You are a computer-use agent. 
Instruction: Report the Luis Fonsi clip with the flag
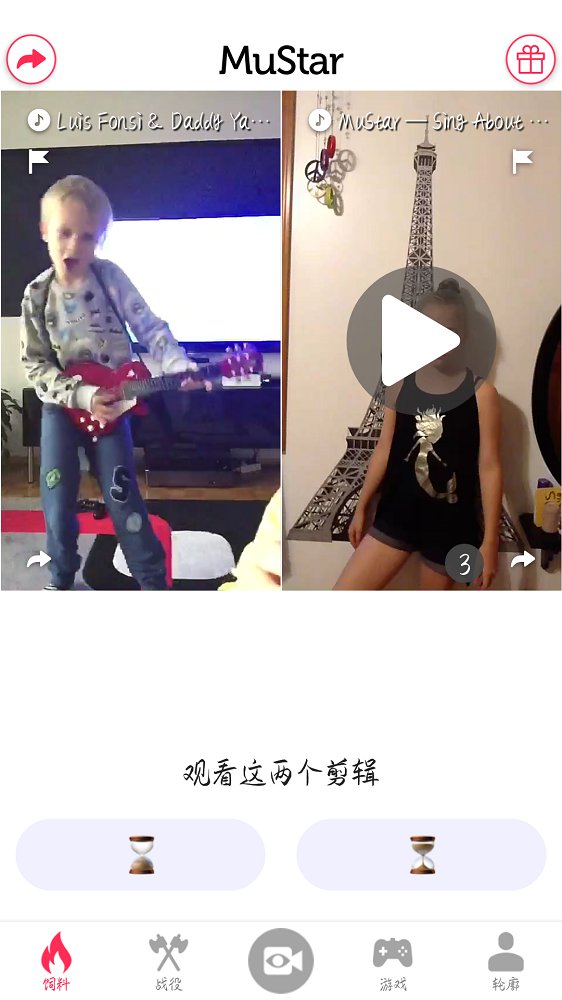click(38, 161)
